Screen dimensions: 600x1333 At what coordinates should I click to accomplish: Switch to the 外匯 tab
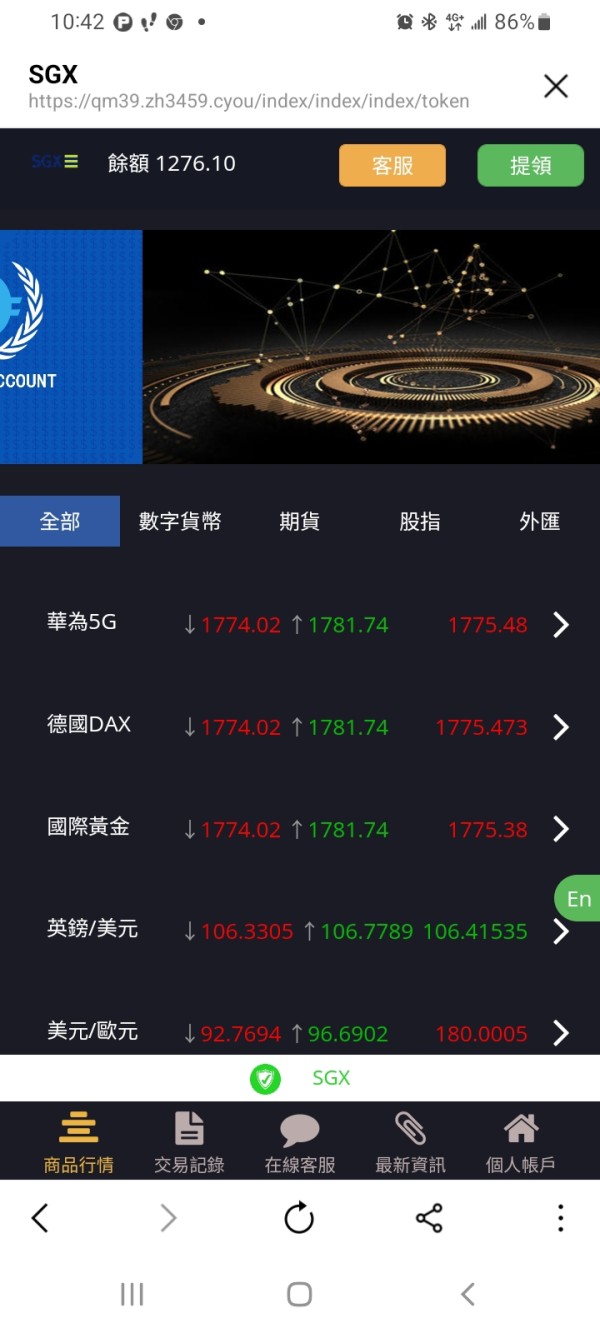tap(540, 521)
